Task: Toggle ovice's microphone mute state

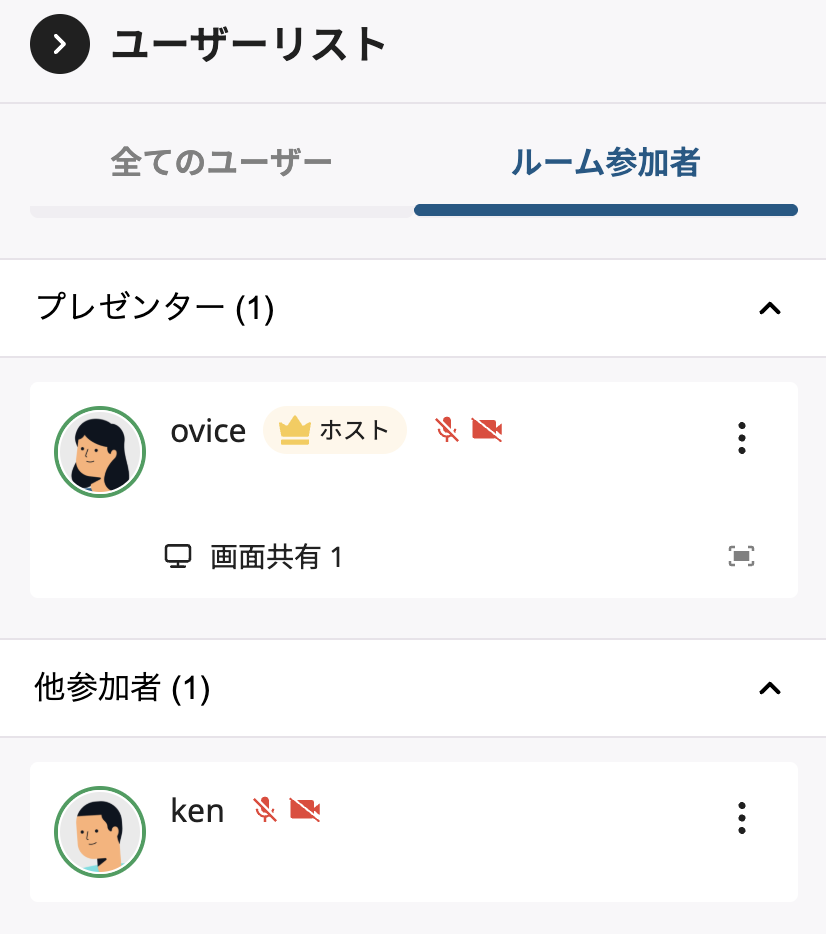Action: tap(447, 430)
